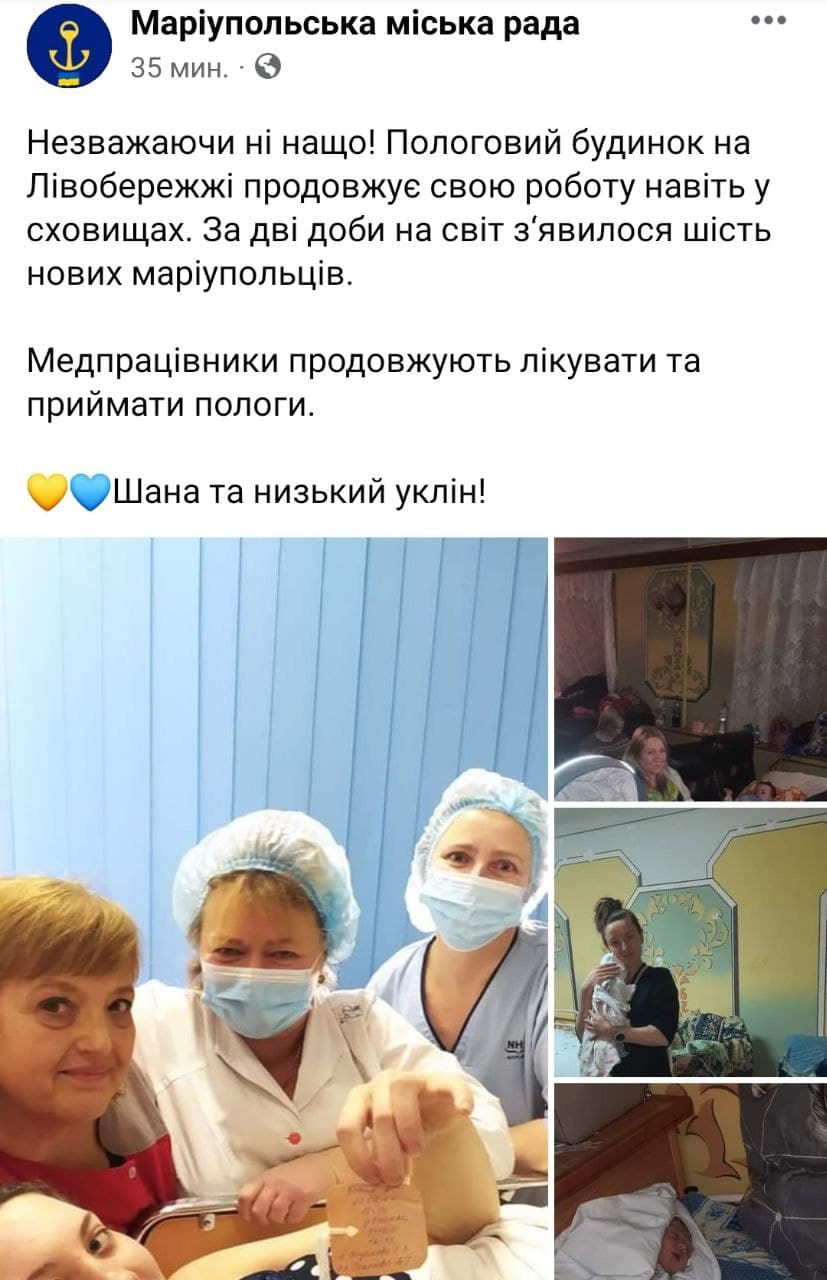Open the photo of woman sitting in shelter
The image size is (827, 1280).
pyautogui.click(x=691, y=669)
